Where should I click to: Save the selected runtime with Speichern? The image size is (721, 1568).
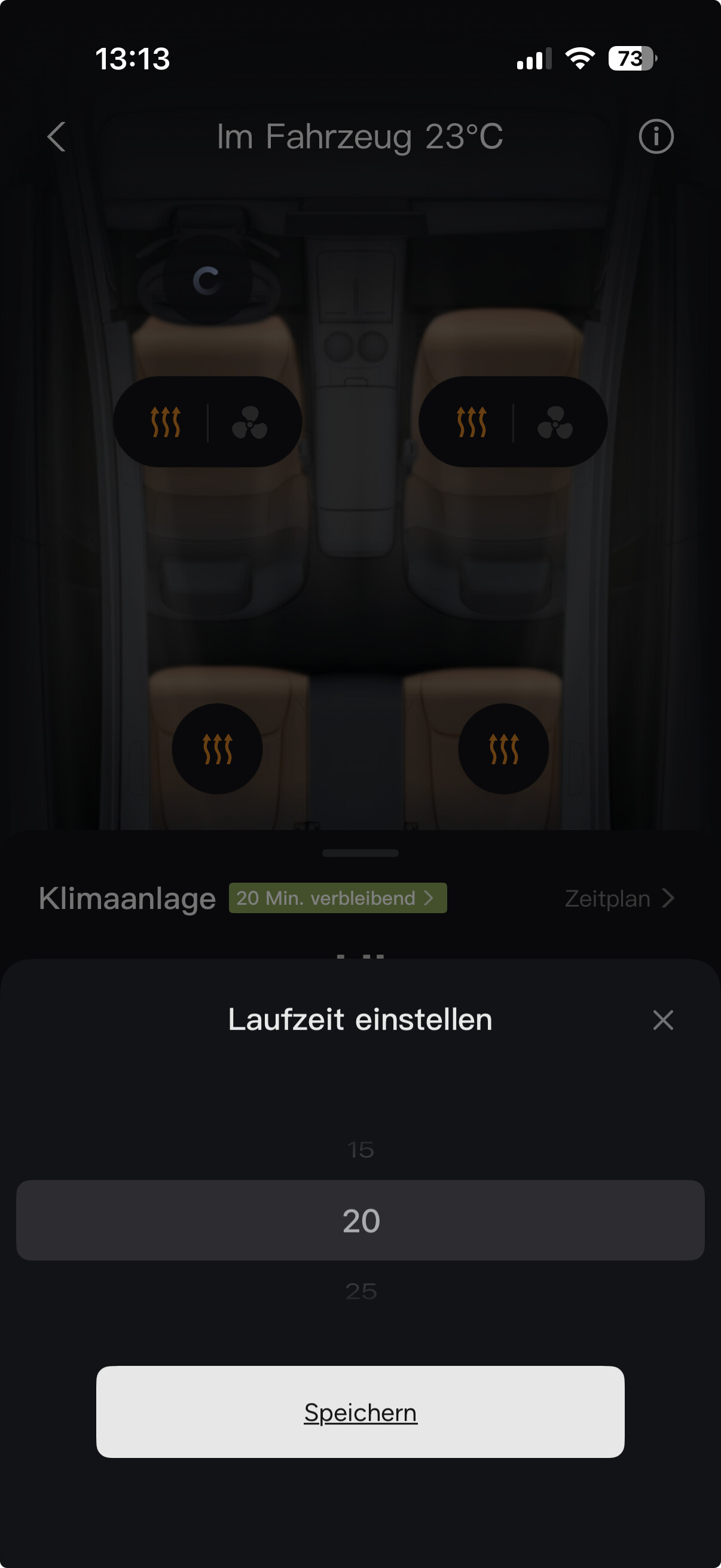click(360, 1411)
